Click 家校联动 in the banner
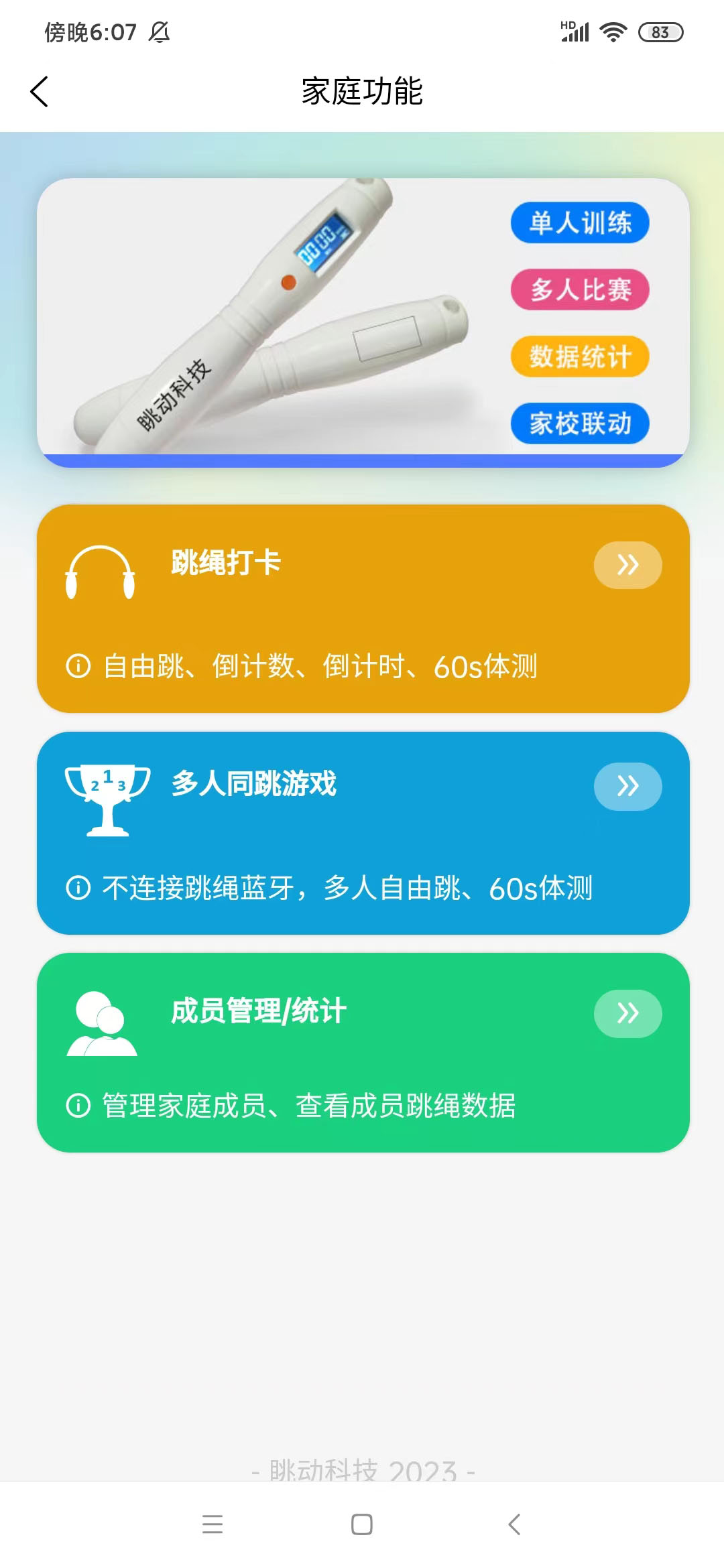The width and height of the screenshot is (724, 1568). (x=579, y=423)
